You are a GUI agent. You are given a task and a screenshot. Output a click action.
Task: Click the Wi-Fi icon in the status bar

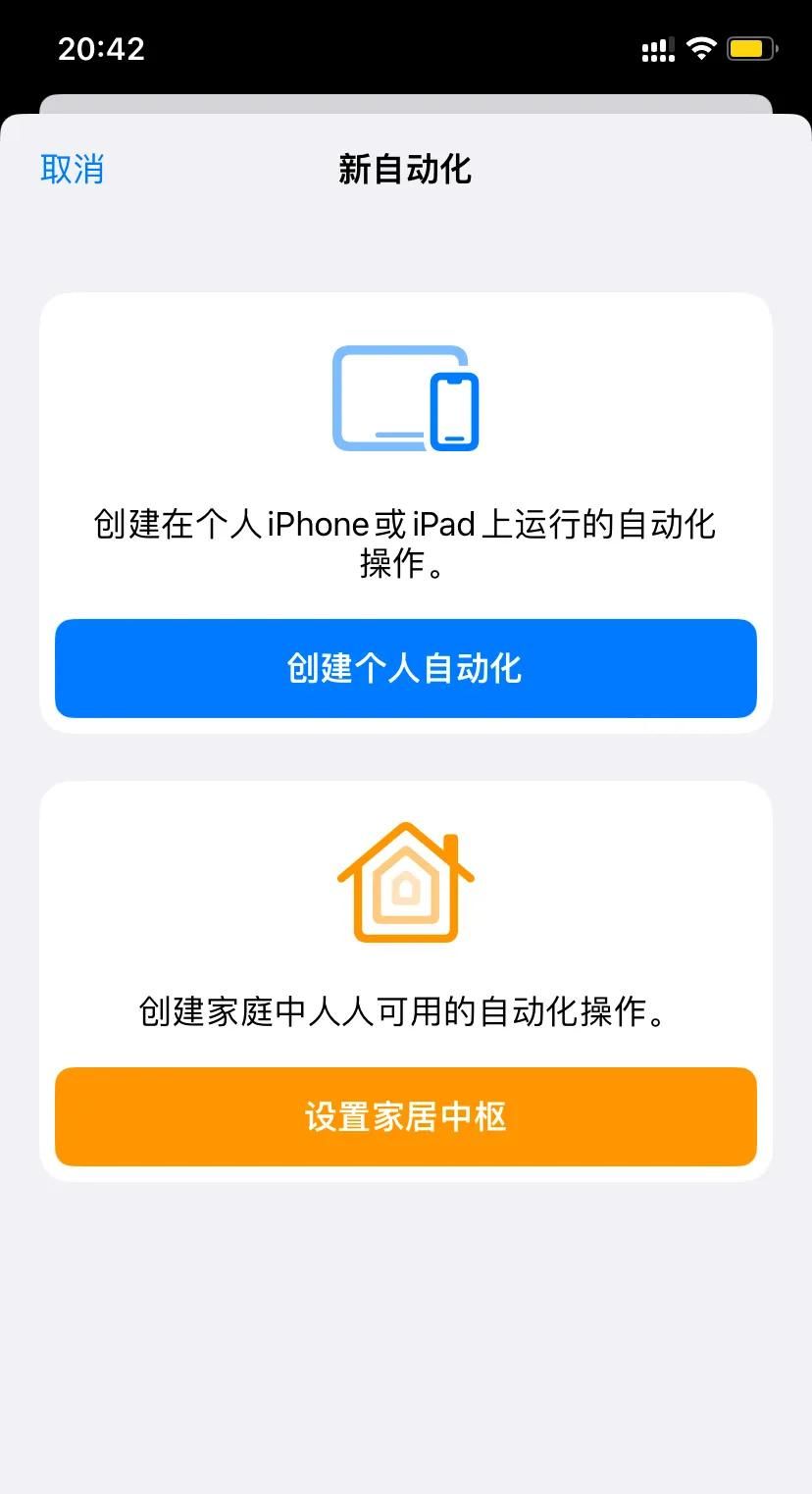pos(702,46)
